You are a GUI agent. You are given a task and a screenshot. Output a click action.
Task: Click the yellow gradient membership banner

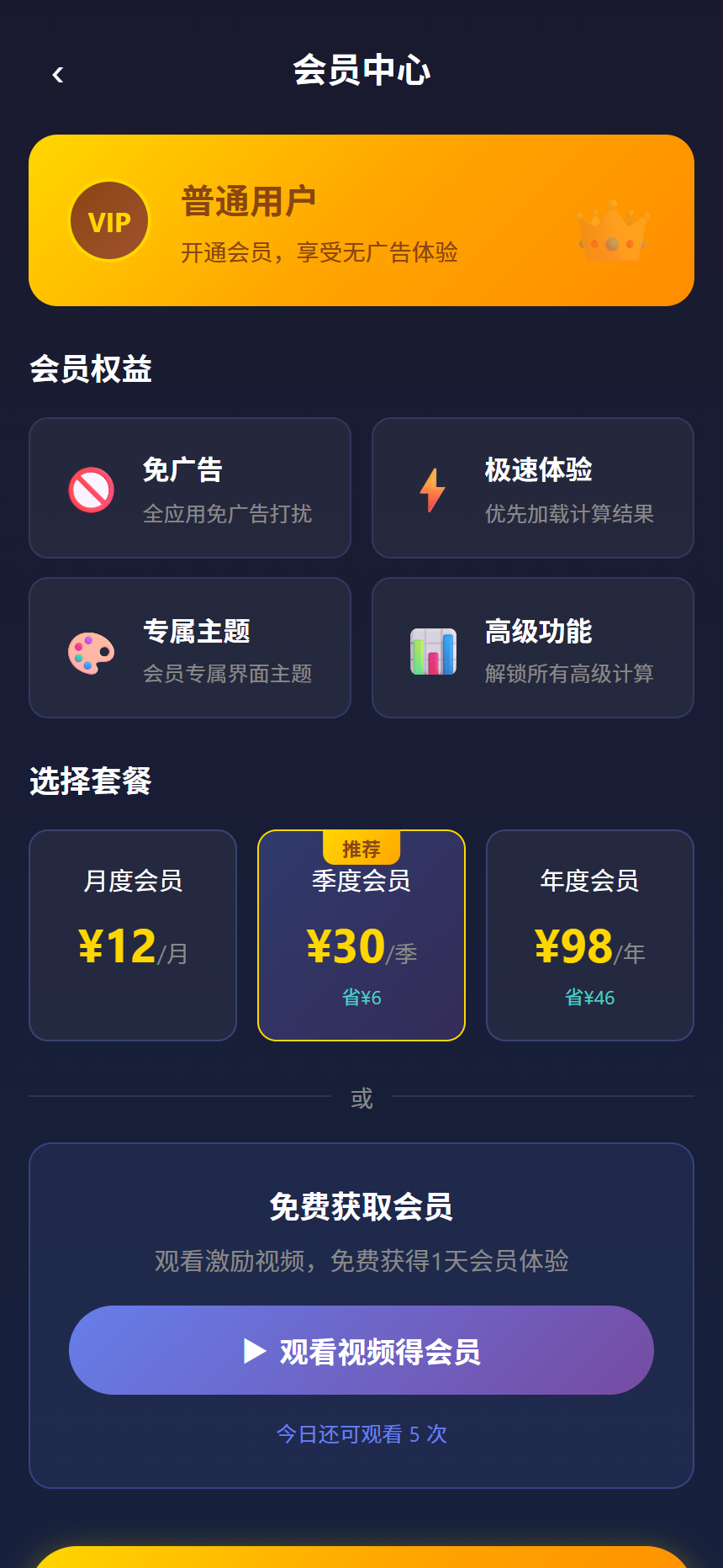[x=361, y=218]
